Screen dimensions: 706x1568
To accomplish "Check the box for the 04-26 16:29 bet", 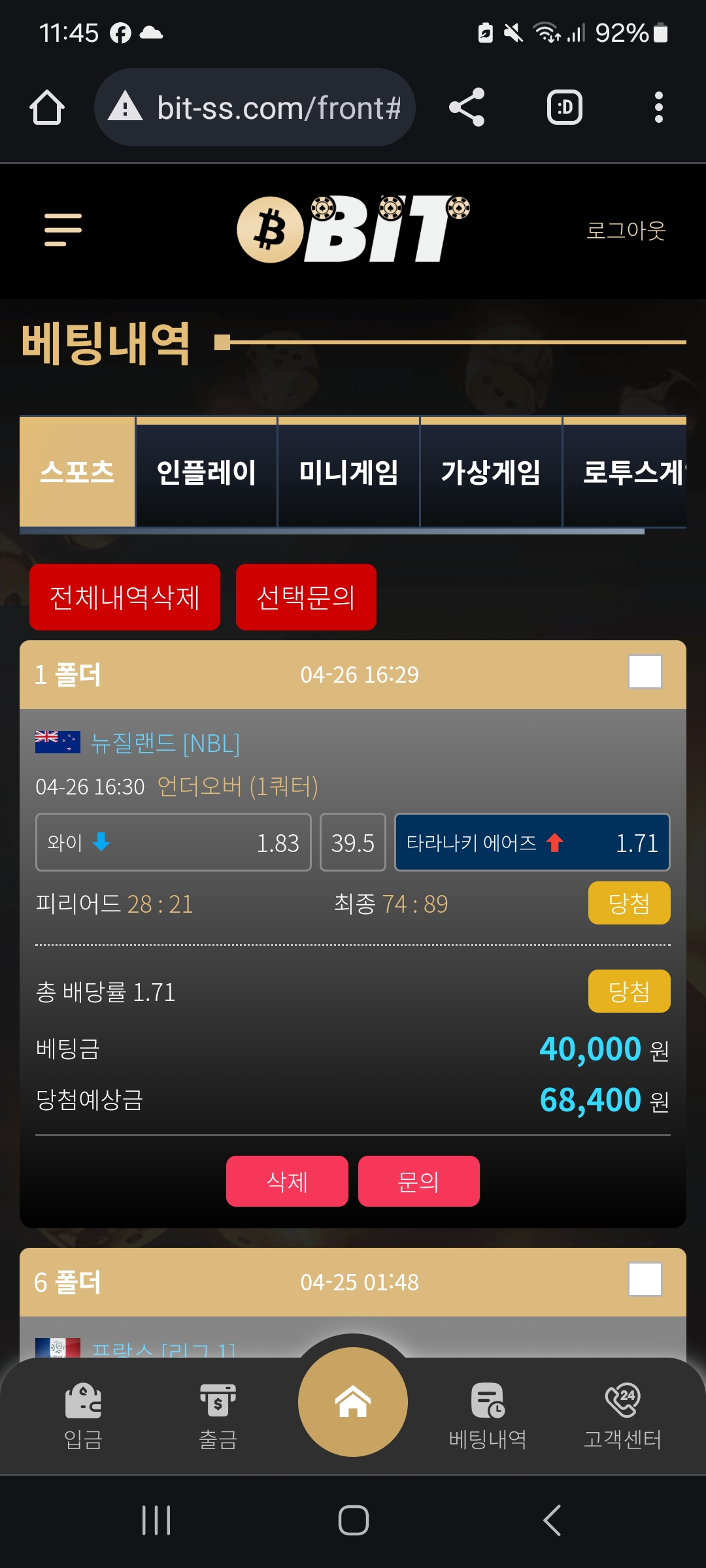I will coord(645,672).
